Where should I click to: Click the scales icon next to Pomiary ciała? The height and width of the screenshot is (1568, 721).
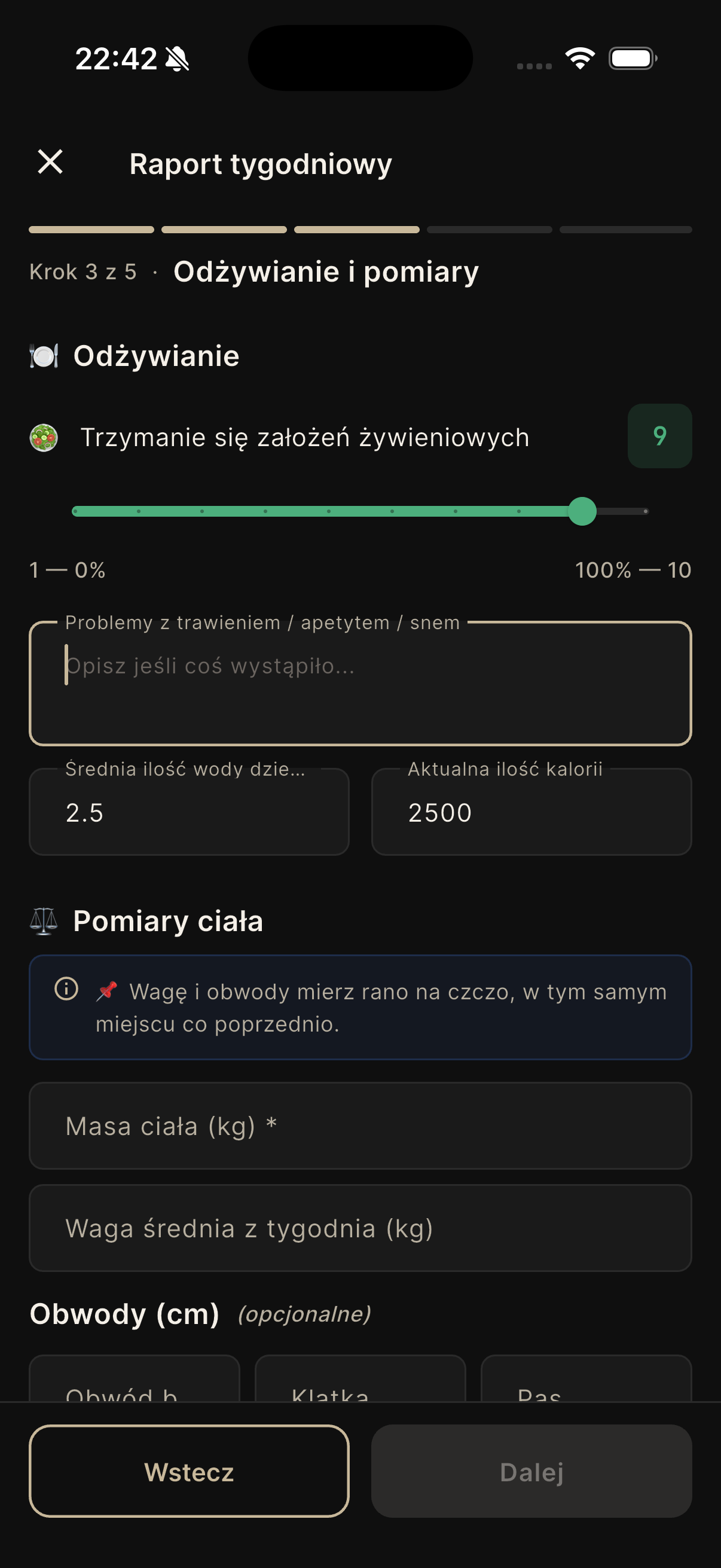(x=44, y=920)
